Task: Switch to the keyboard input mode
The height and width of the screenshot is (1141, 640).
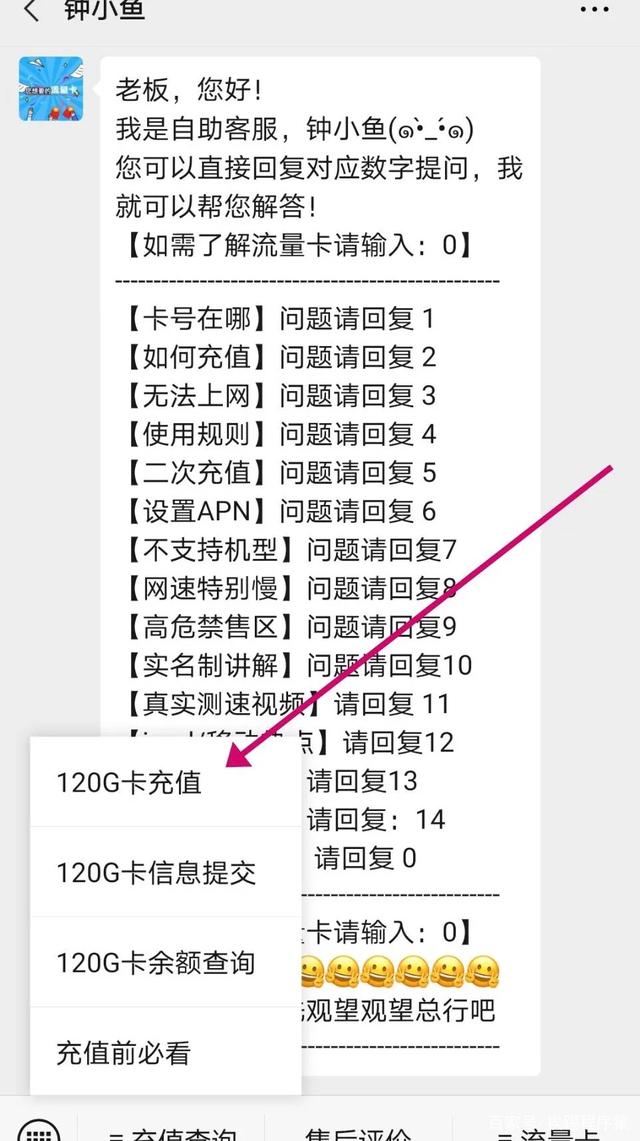Action: pyautogui.click(x=38, y=1132)
